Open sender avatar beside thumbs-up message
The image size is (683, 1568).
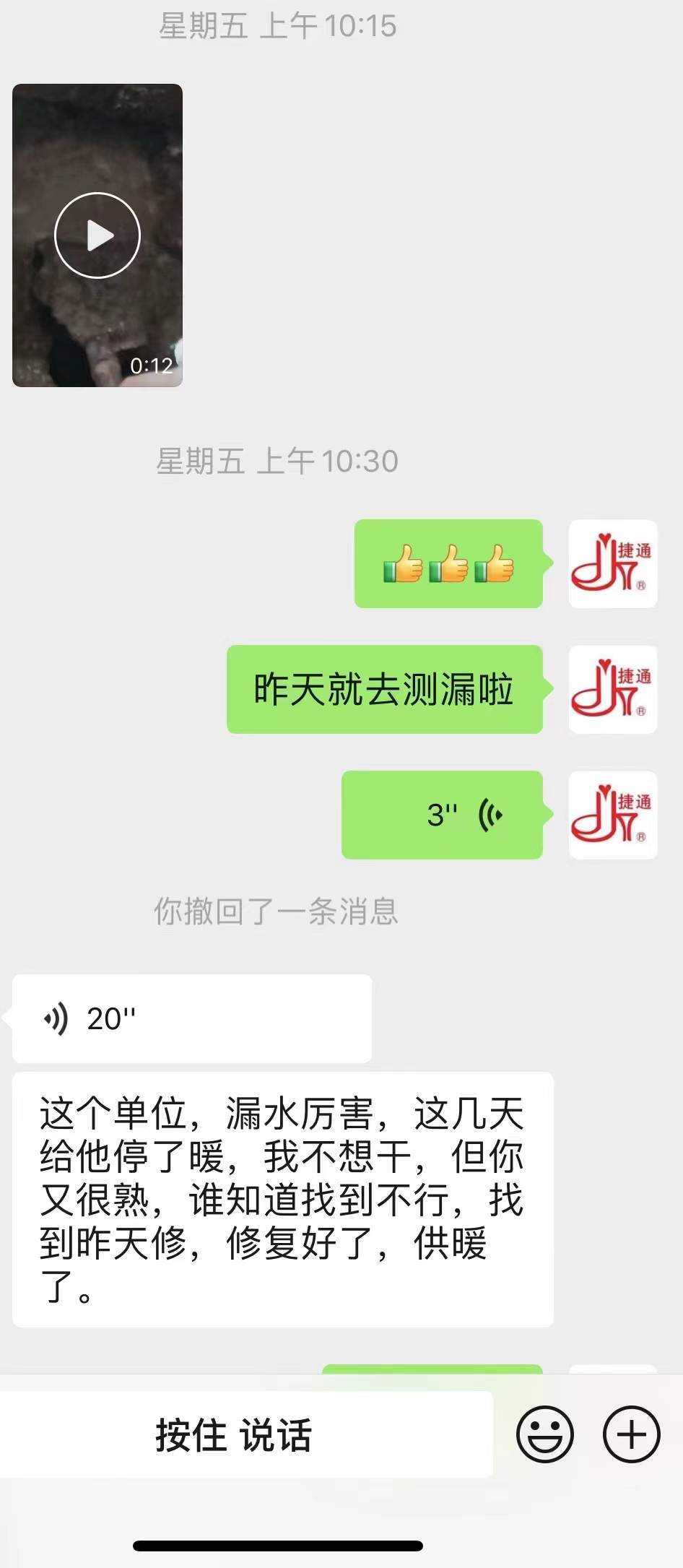613,563
